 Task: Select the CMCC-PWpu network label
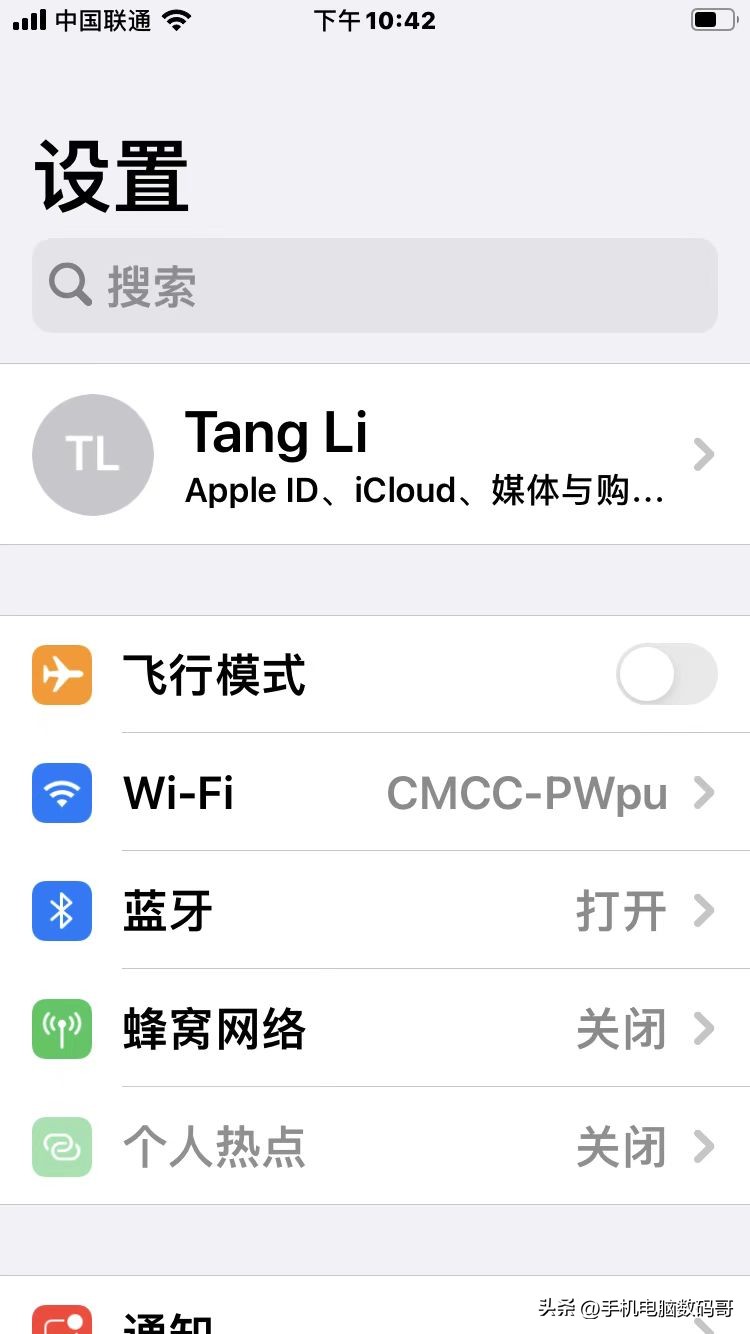tap(527, 792)
